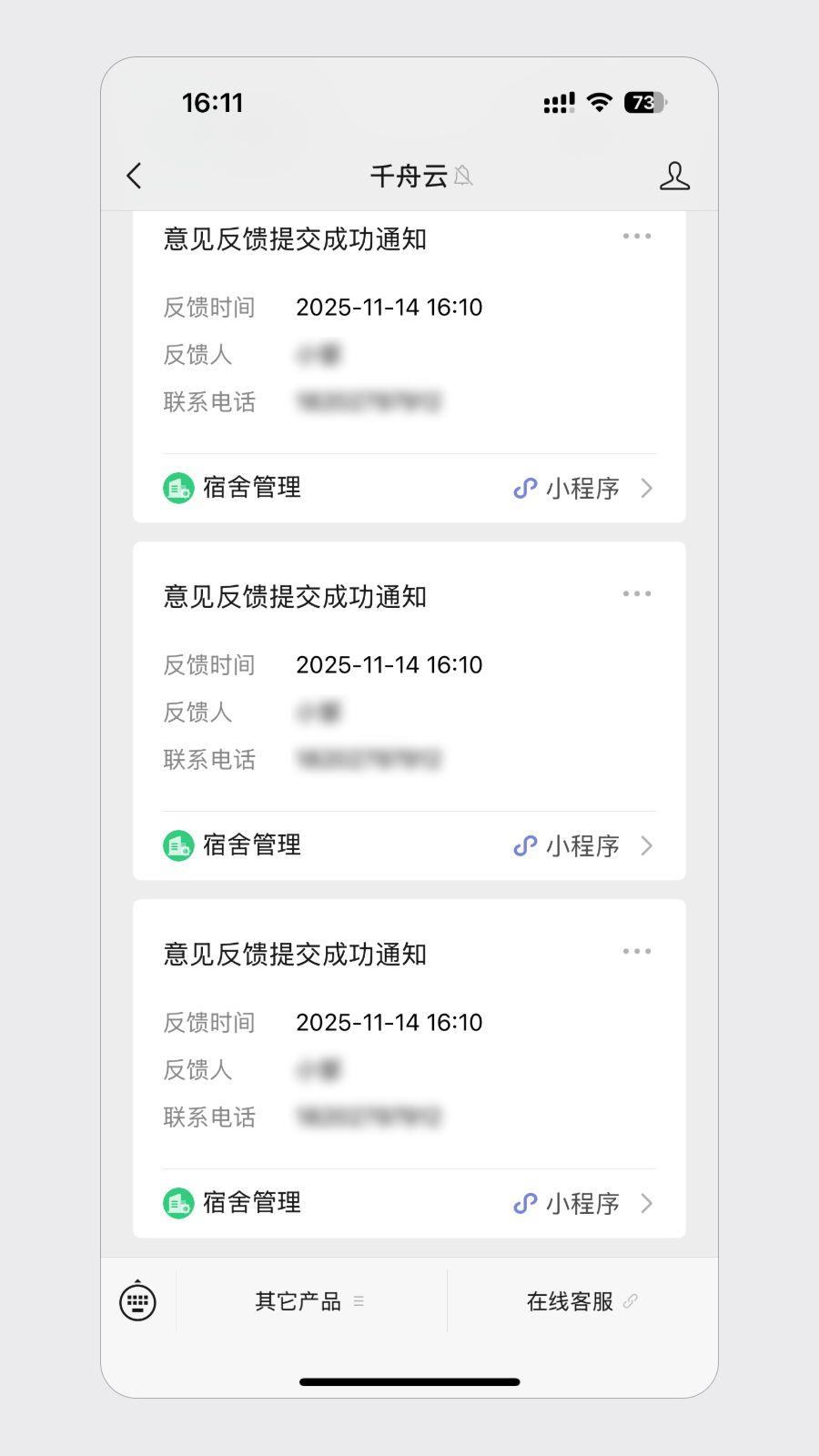
Task: Click the 宿舍管理 icon on the bottom notification card
Action: click(178, 1203)
